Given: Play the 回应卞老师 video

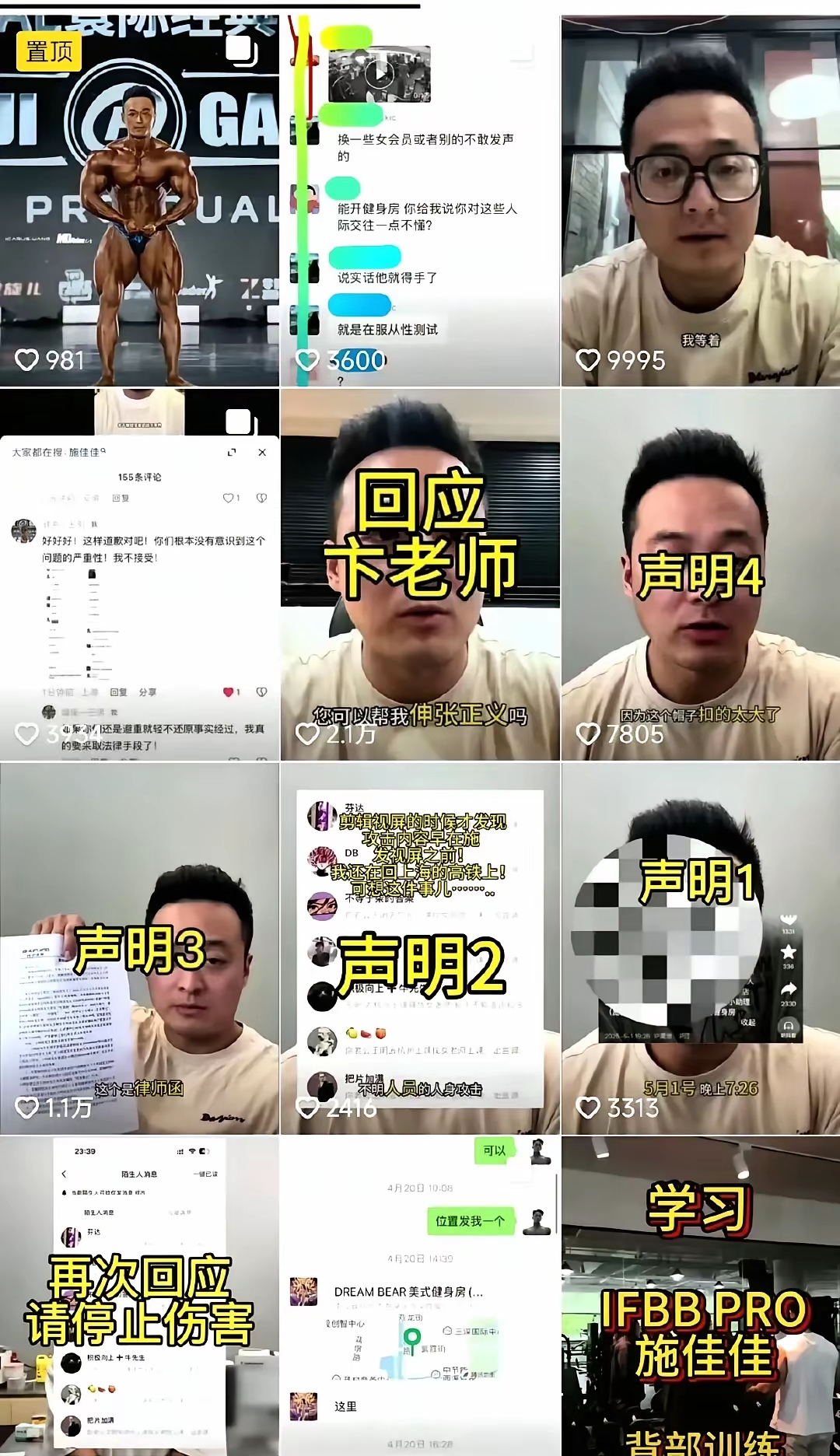Looking at the screenshot, I should coord(420,576).
